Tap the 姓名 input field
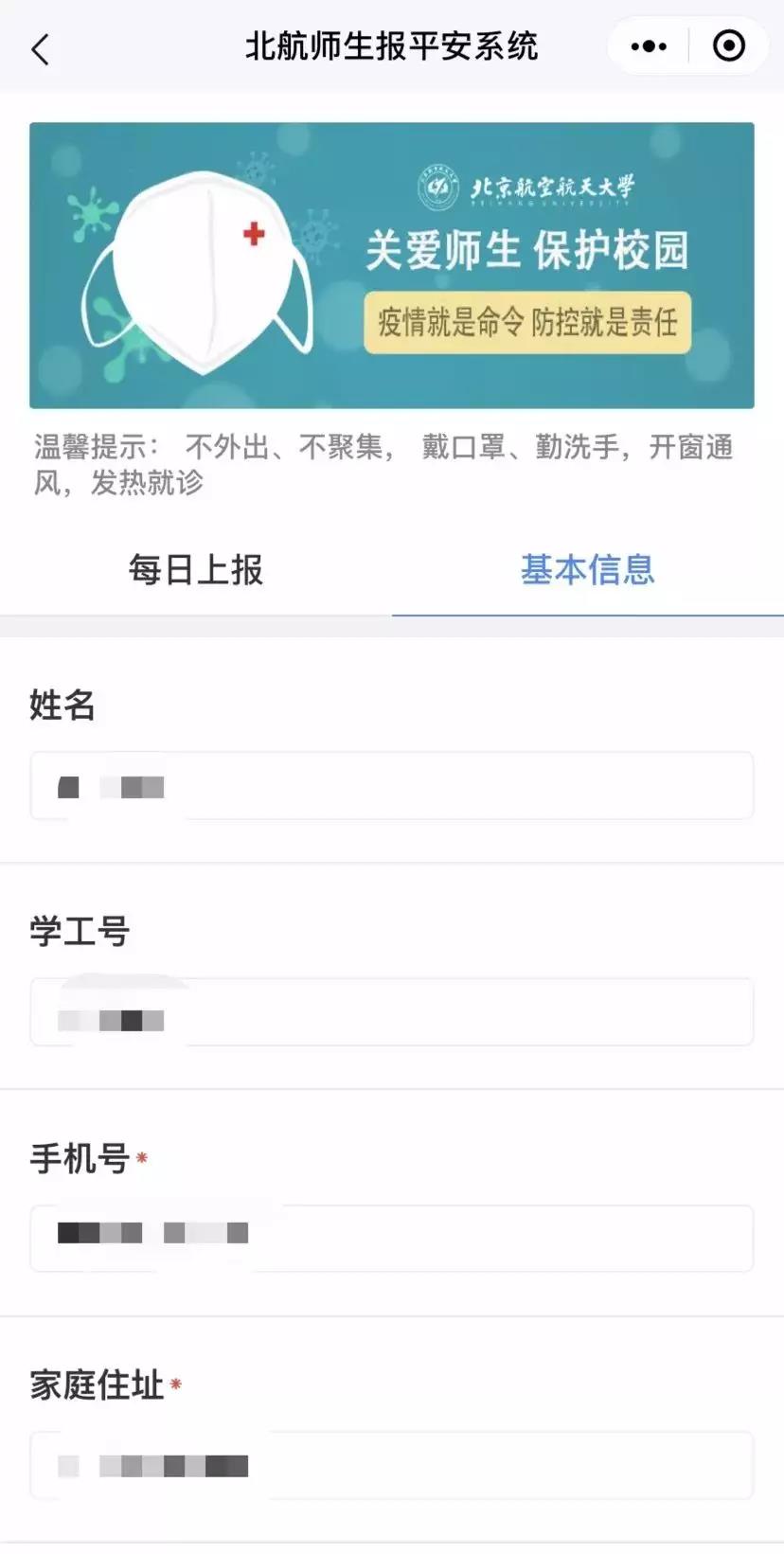 pyautogui.click(x=392, y=786)
